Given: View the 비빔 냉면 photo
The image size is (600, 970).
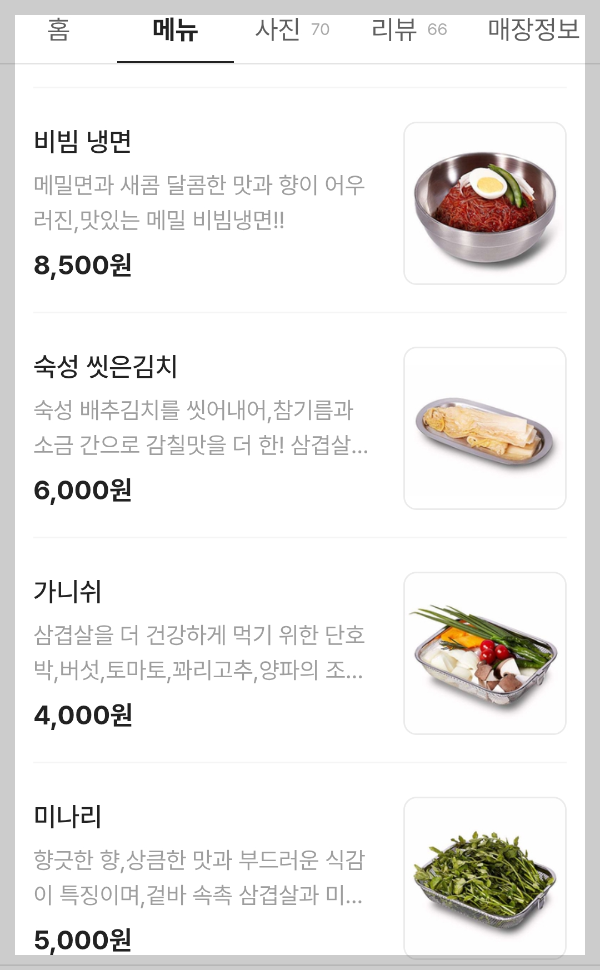Looking at the screenshot, I should pyautogui.click(x=485, y=203).
